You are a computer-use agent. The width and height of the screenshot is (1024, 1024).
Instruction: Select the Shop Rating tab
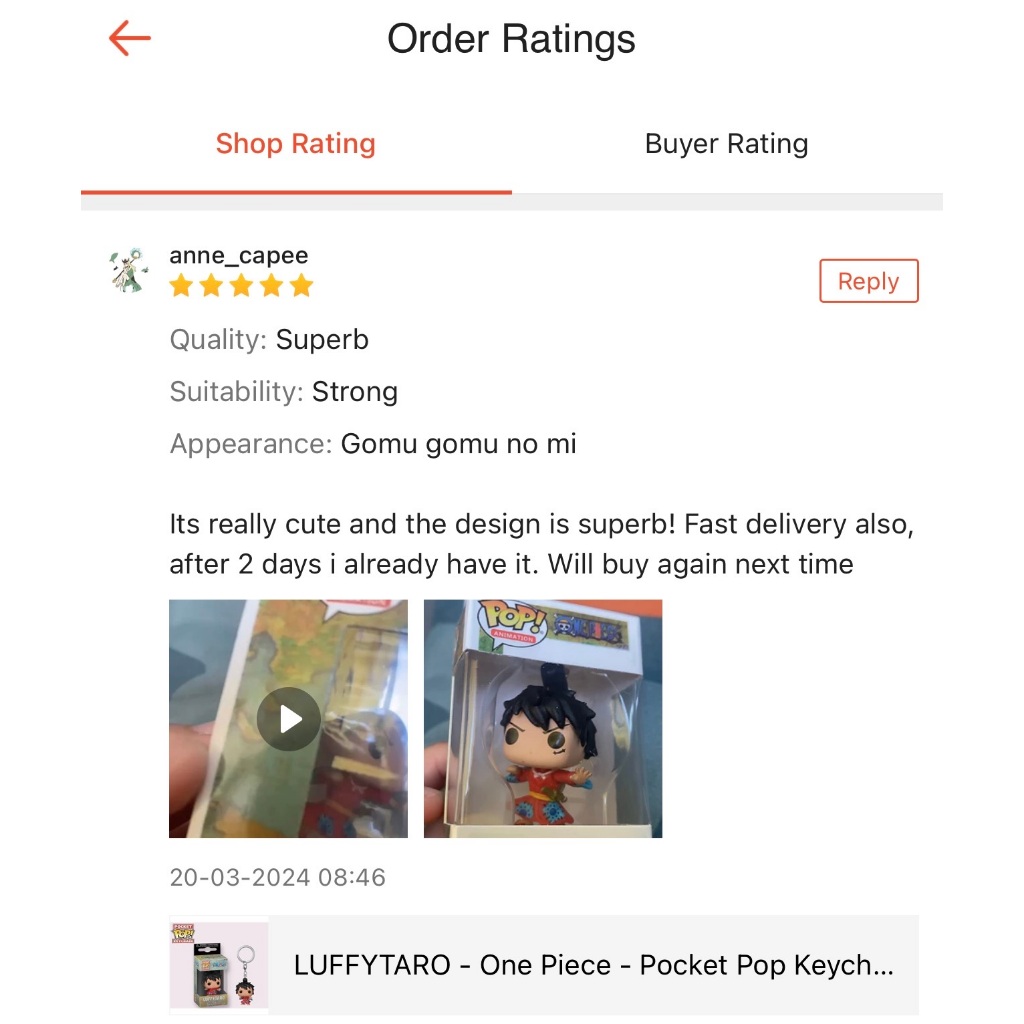coord(296,144)
